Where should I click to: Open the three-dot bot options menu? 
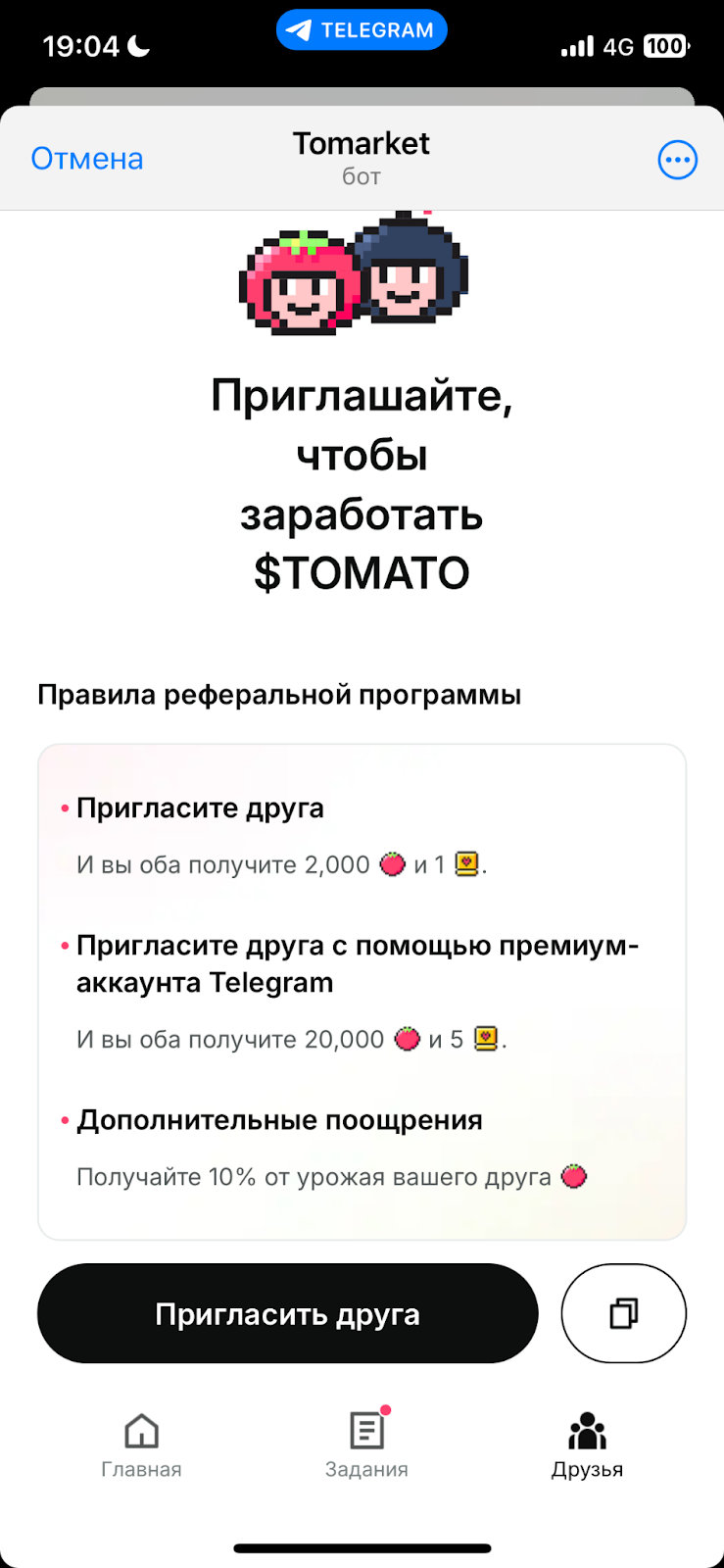point(677,159)
